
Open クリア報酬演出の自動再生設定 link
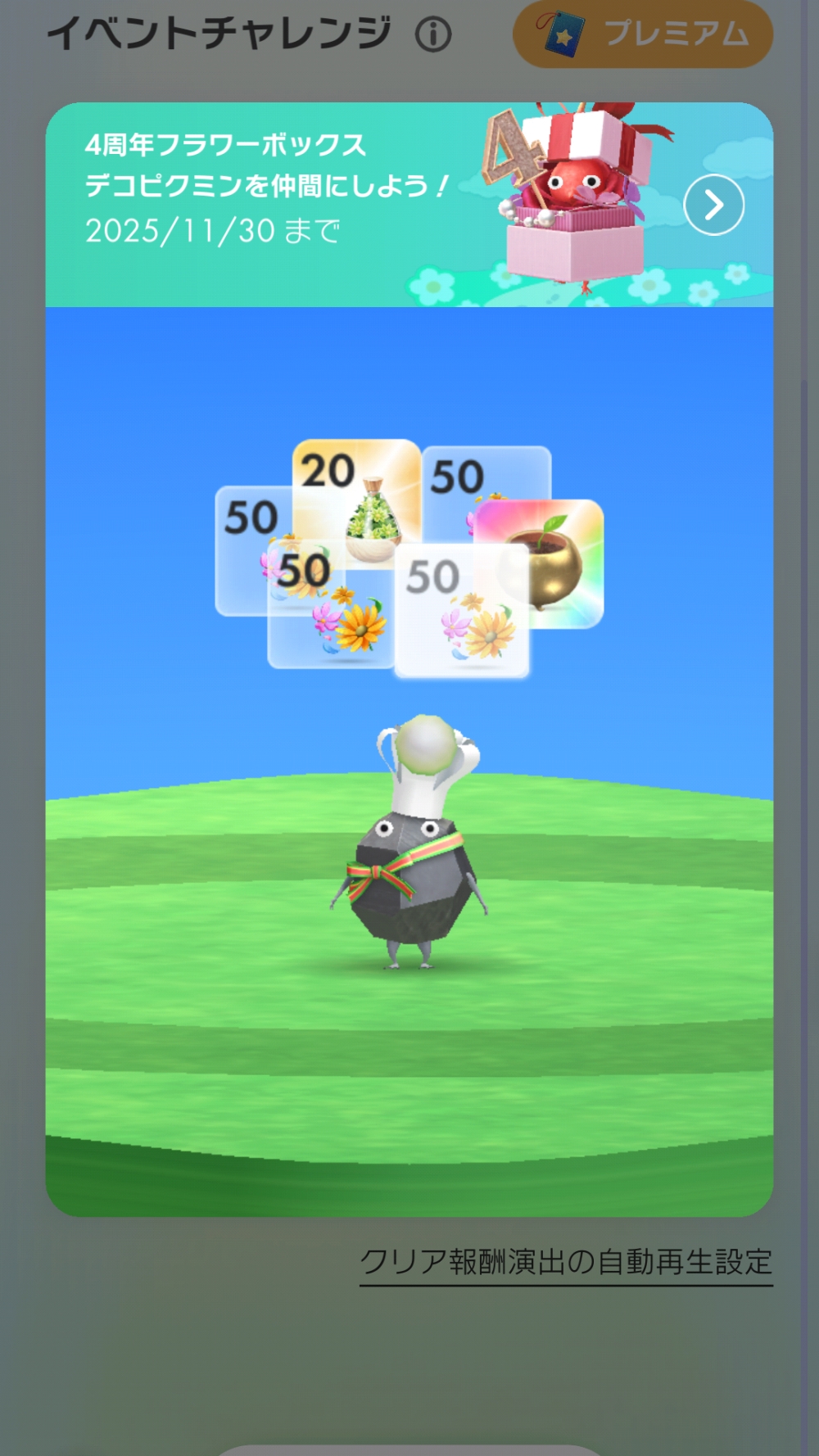click(566, 1262)
